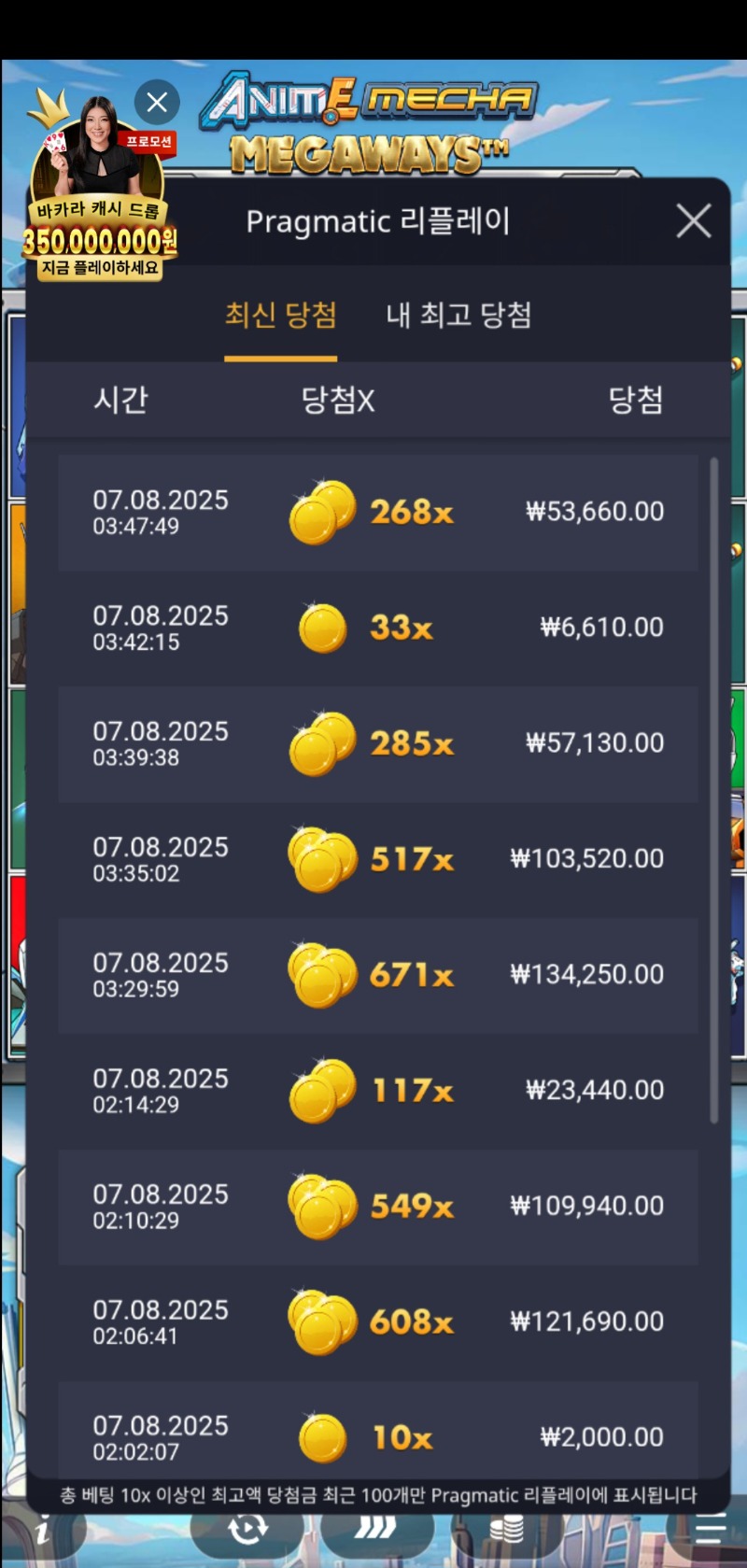
Task: View the 549x win replay
Action: point(378,1207)
